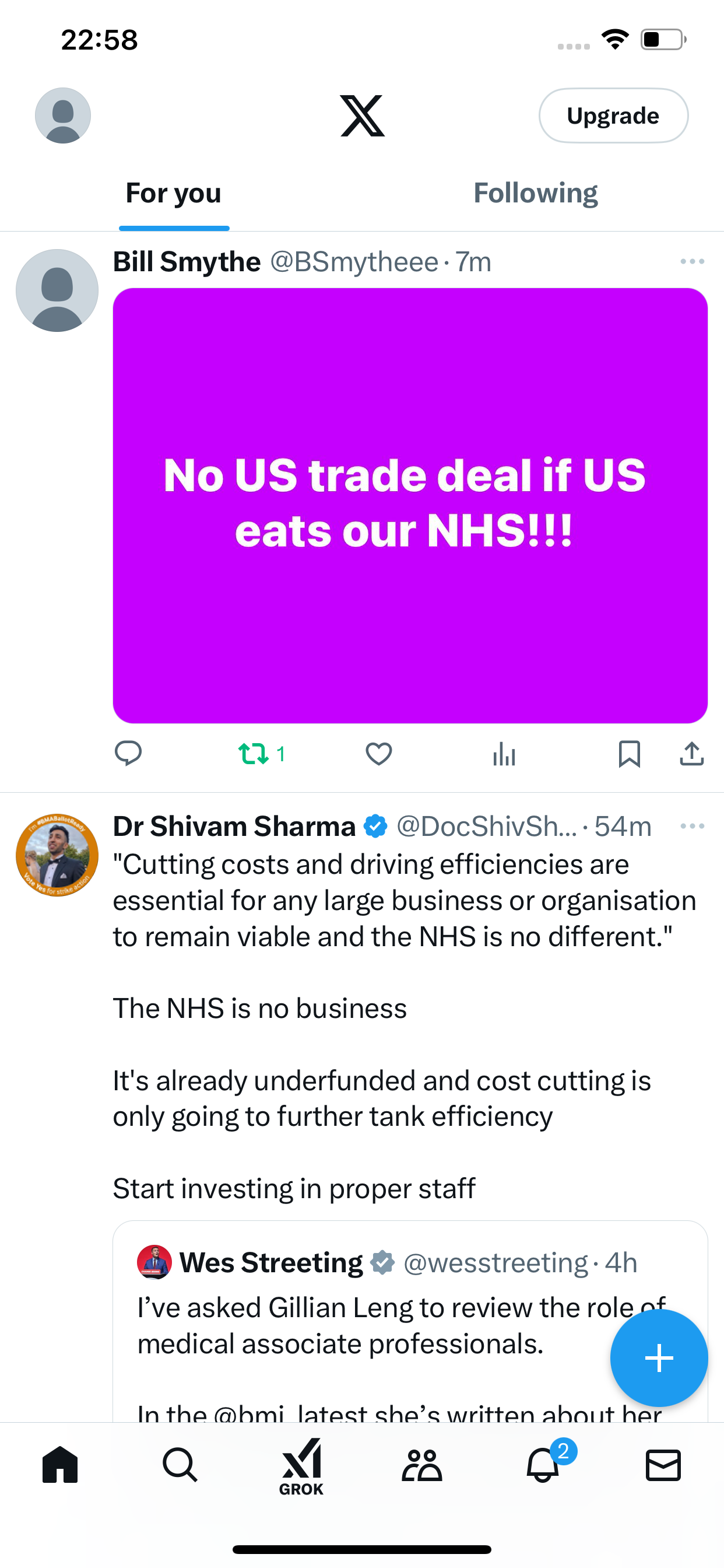Reply to Bill Smythe's post
724x1568 pixels.
pos(128,754)
